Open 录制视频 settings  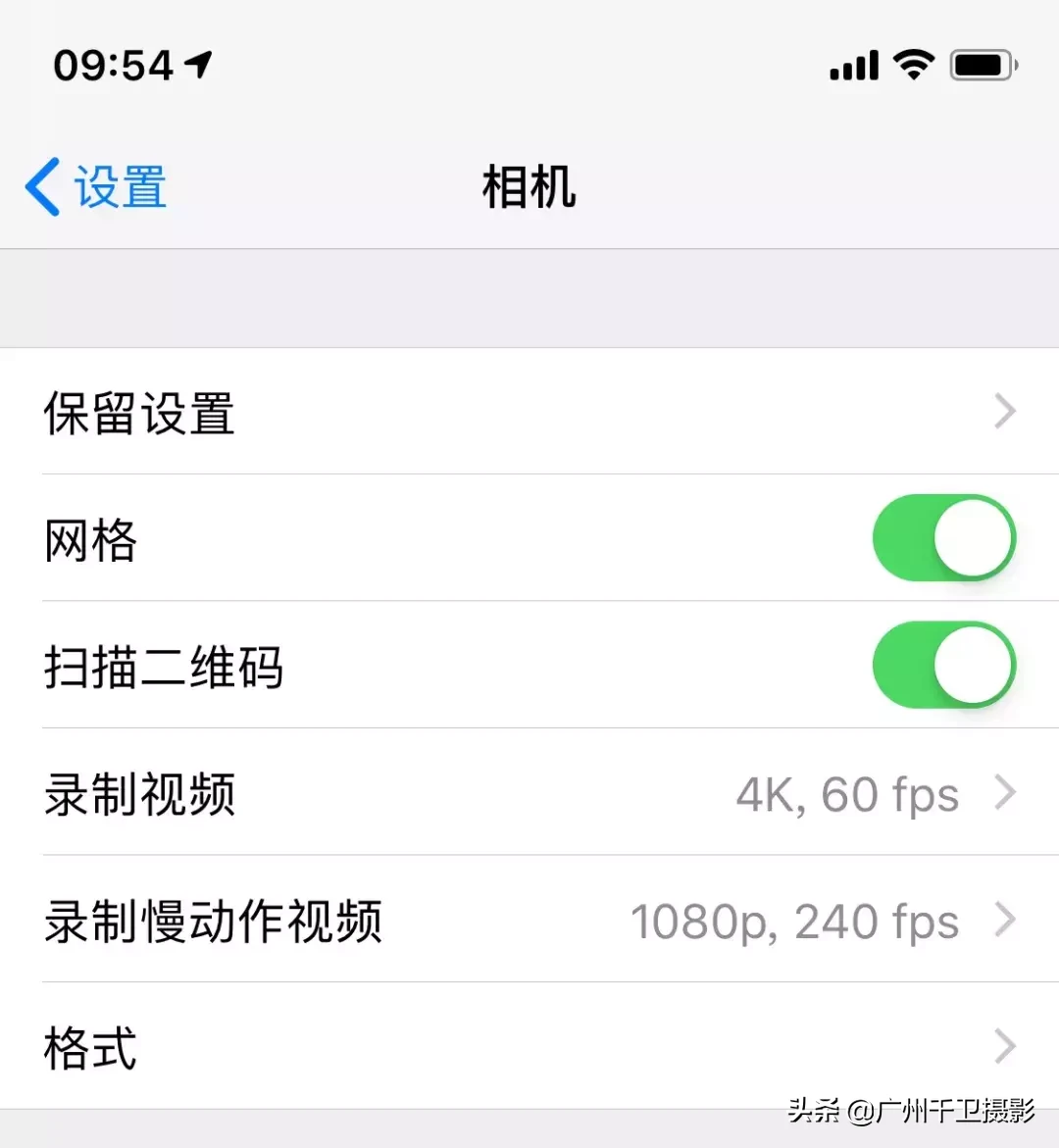tap(529, 792)
